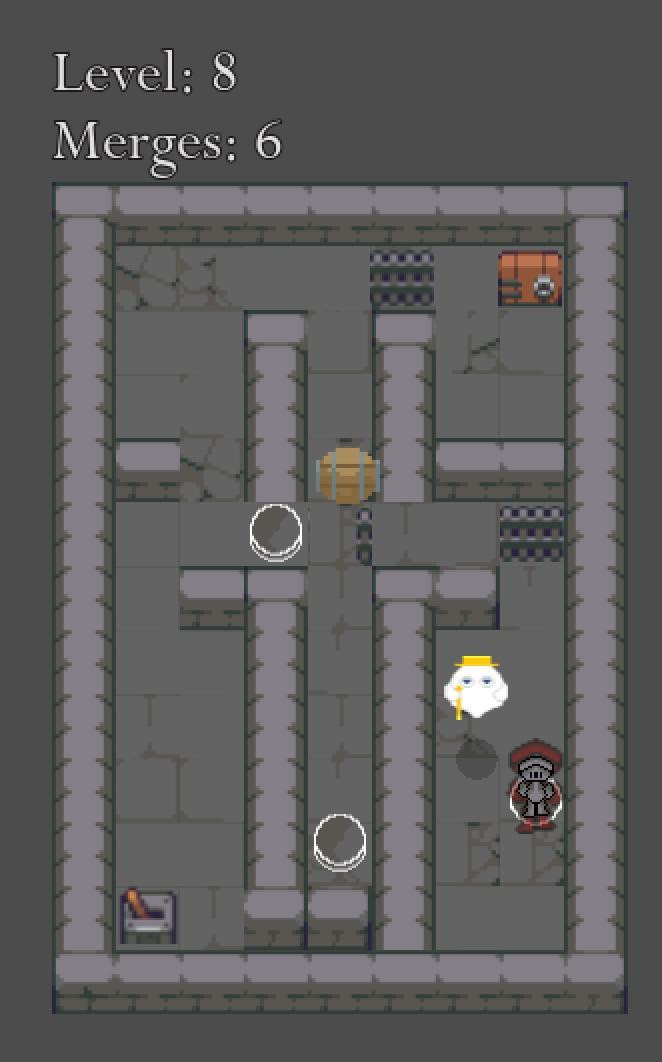Tap the wooden barrel
Image resolution: width=662 pixels, height=1062 pixels.
348,475
